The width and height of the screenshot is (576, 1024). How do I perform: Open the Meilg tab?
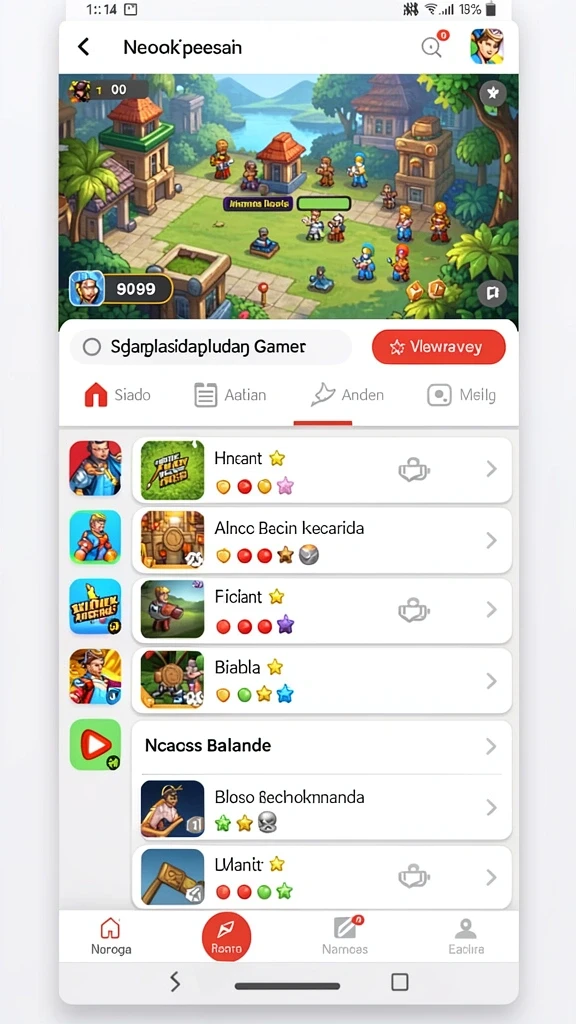(461, 394)
